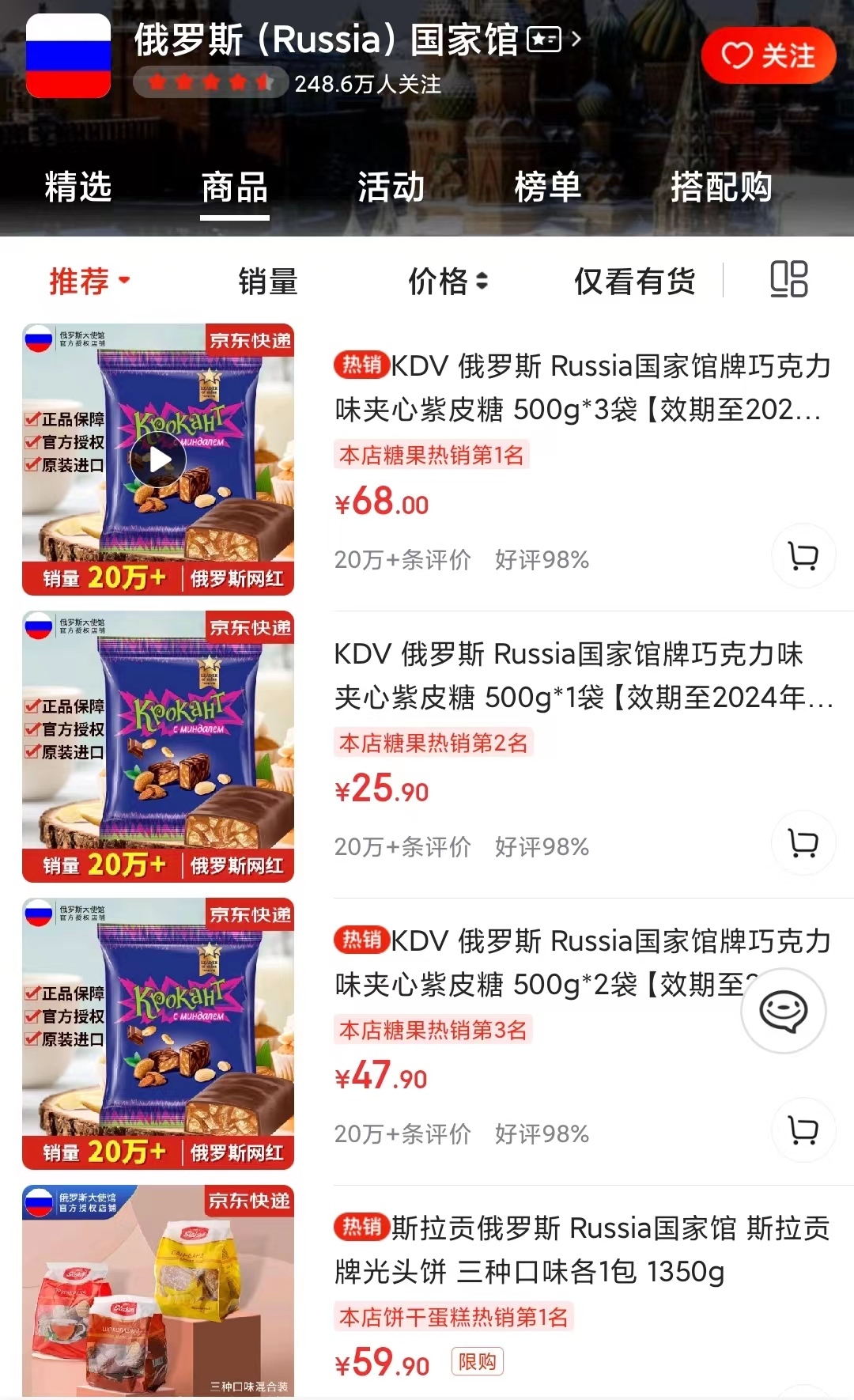Follow the store with 关注 button
The image size is (854, 1400).
pos(768,55)
